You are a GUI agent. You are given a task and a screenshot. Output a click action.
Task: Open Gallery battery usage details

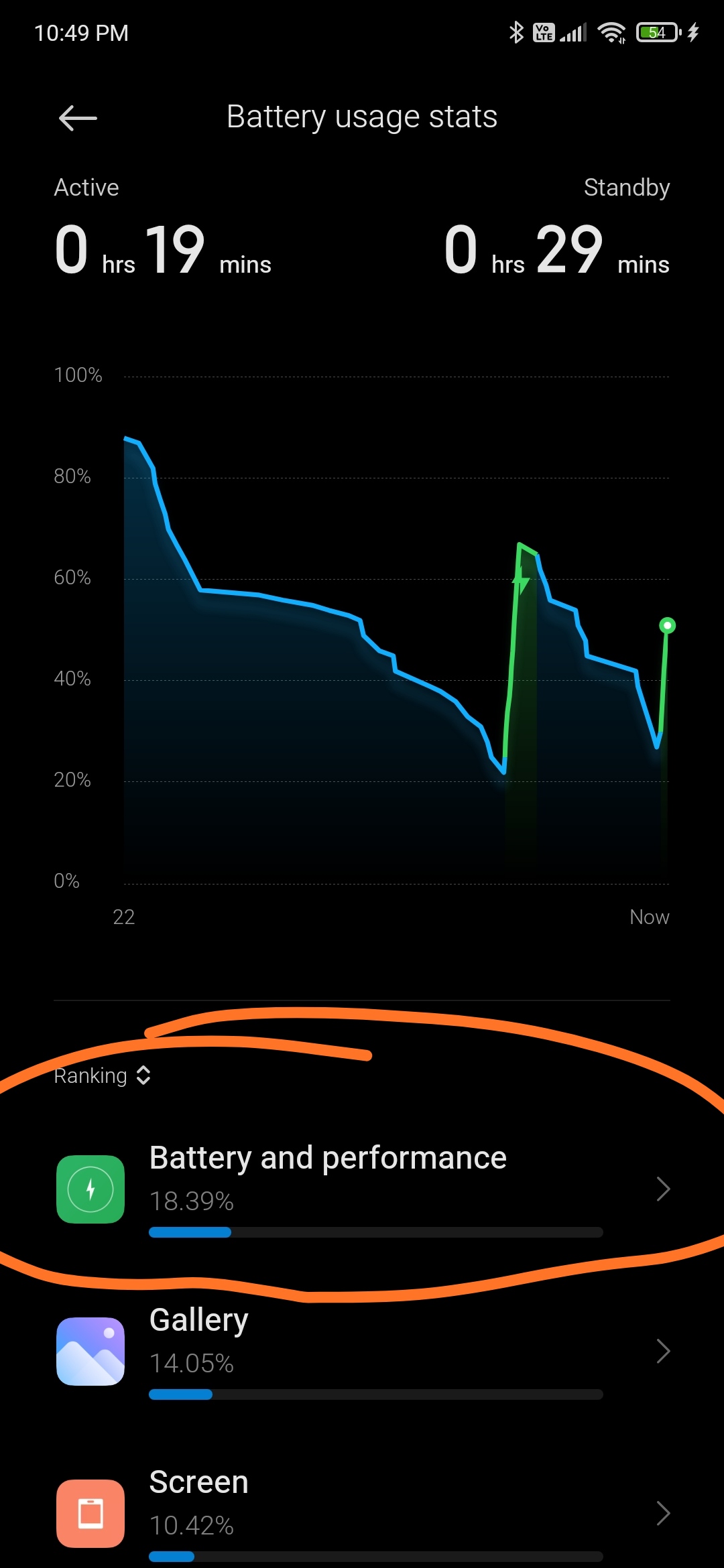[362, 1351]
